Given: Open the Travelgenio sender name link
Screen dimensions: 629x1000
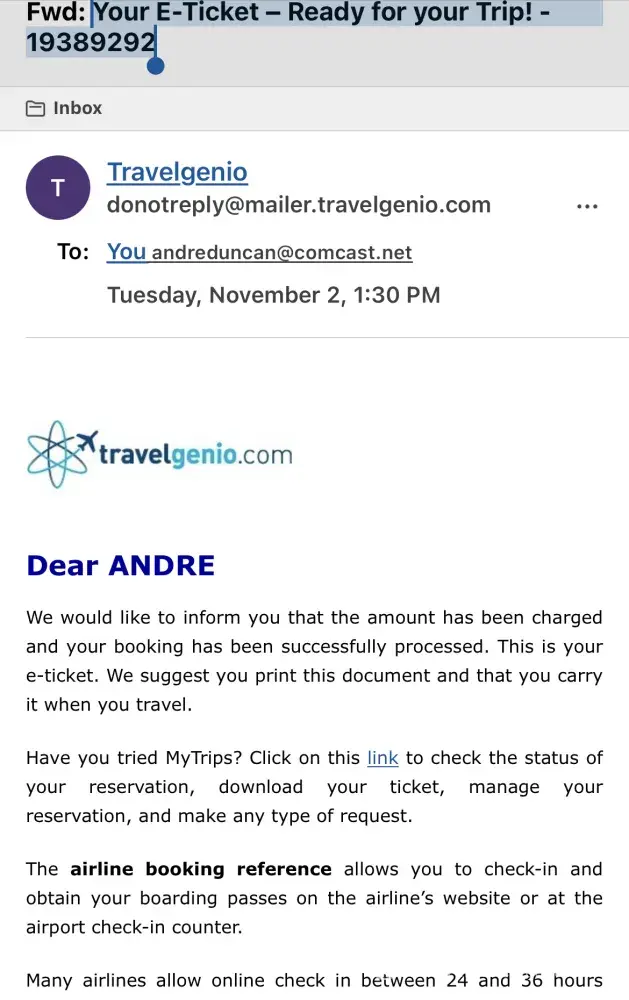Looking at the screenshot, I should click(177, 172).
